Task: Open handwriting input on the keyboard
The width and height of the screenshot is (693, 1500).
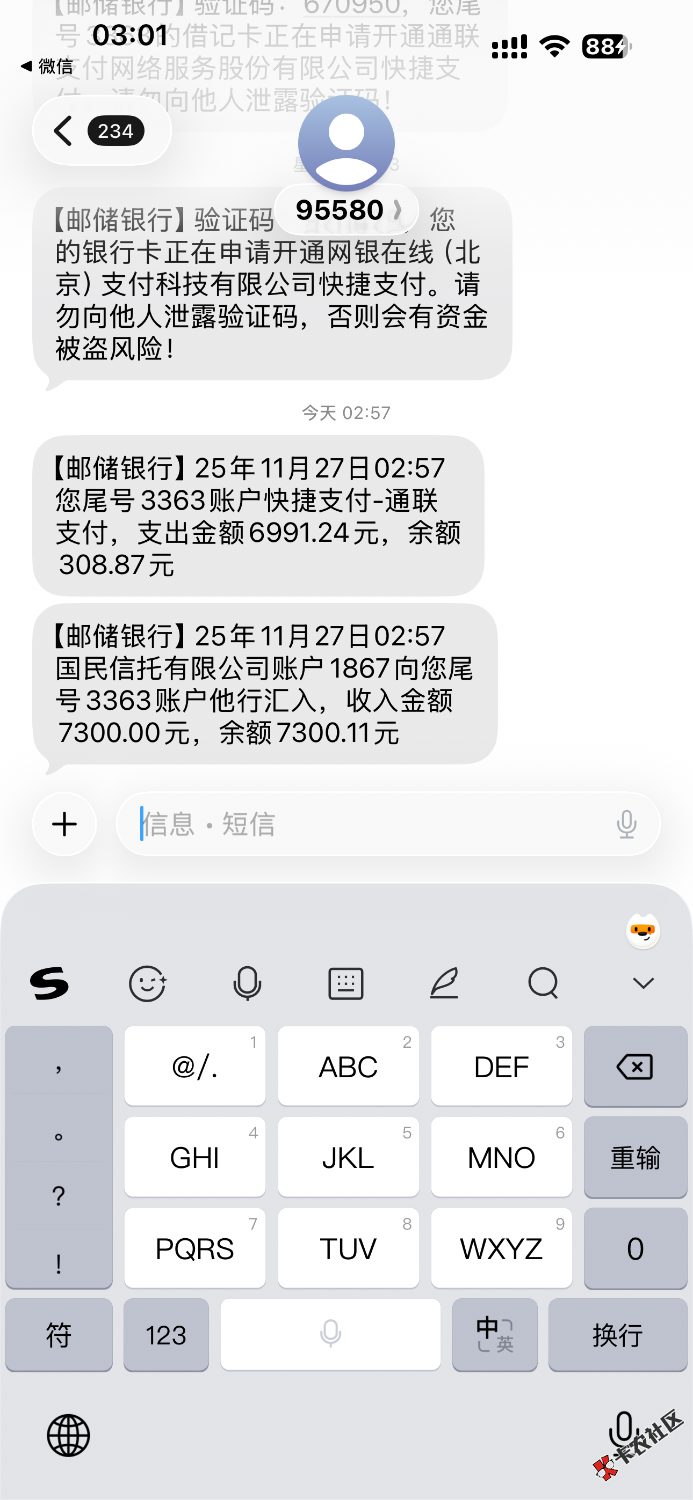Action: pyautogui.click(x=444, y=984)
